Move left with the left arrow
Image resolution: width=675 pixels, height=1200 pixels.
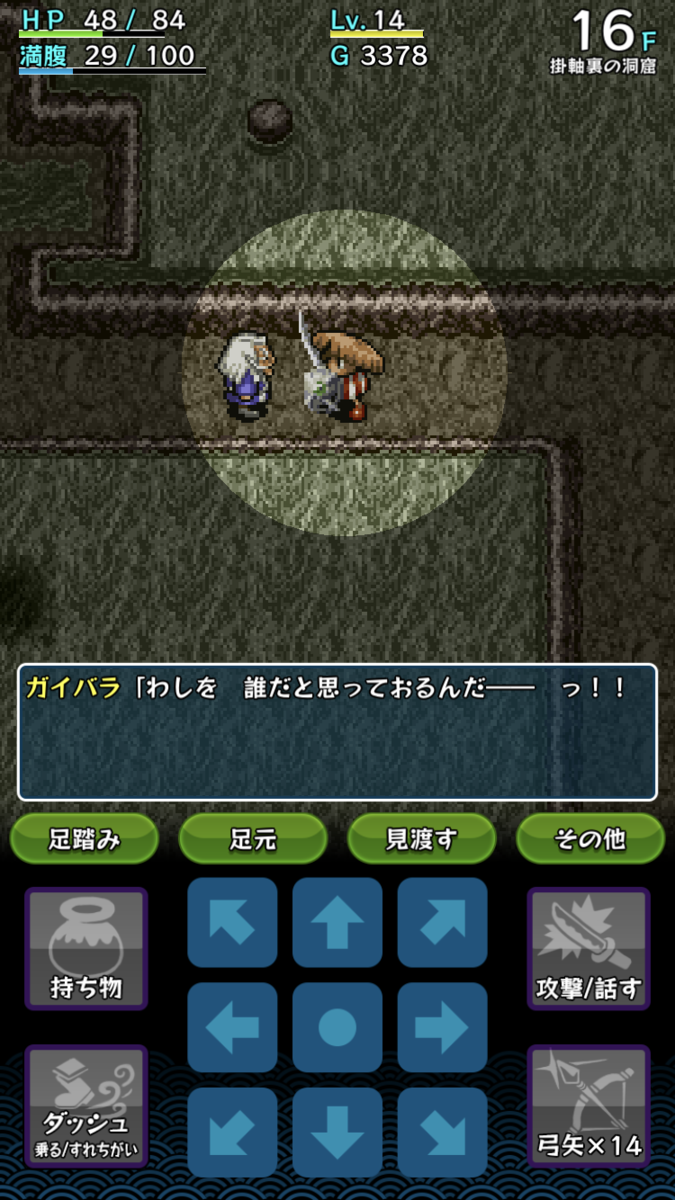(x=232, y=1028)
